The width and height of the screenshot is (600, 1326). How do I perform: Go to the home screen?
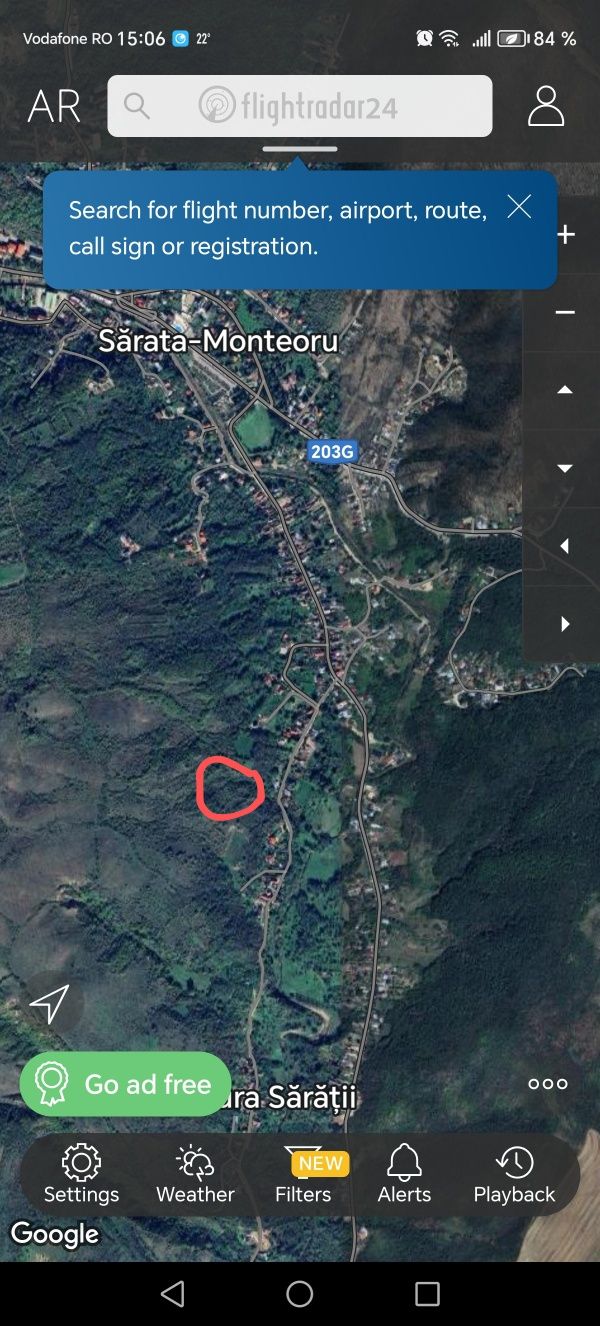point(300,1294)
